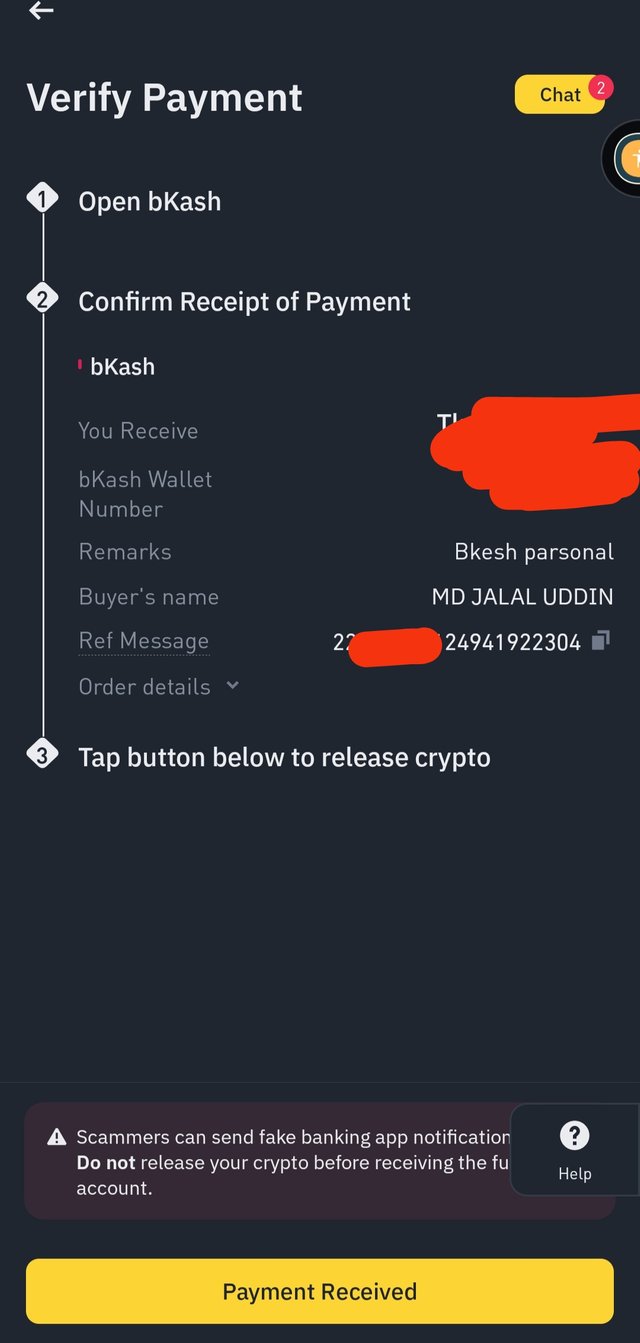
Task: Copy the Ref Message number
Action: click(x=600, y=641)
